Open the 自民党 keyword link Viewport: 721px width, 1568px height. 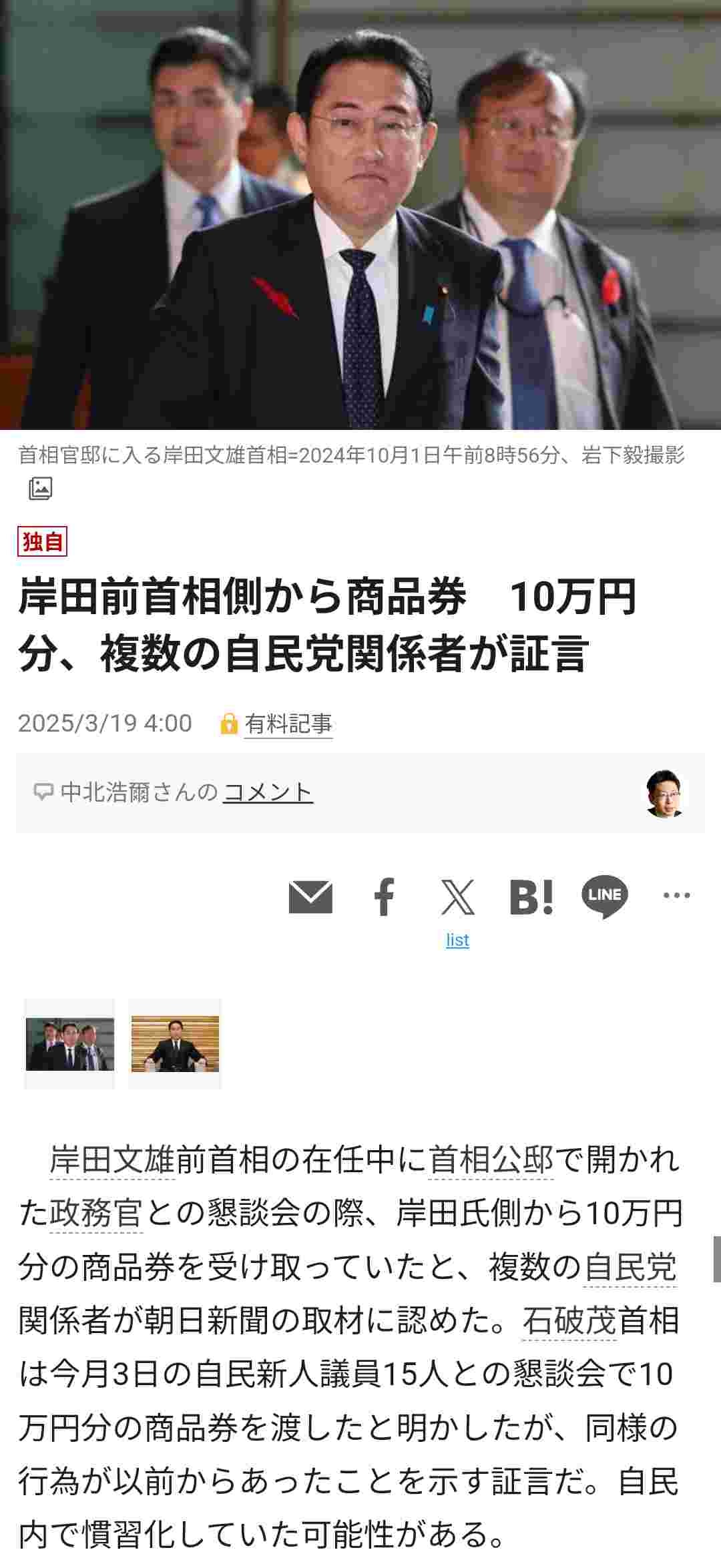point(630,1267)
